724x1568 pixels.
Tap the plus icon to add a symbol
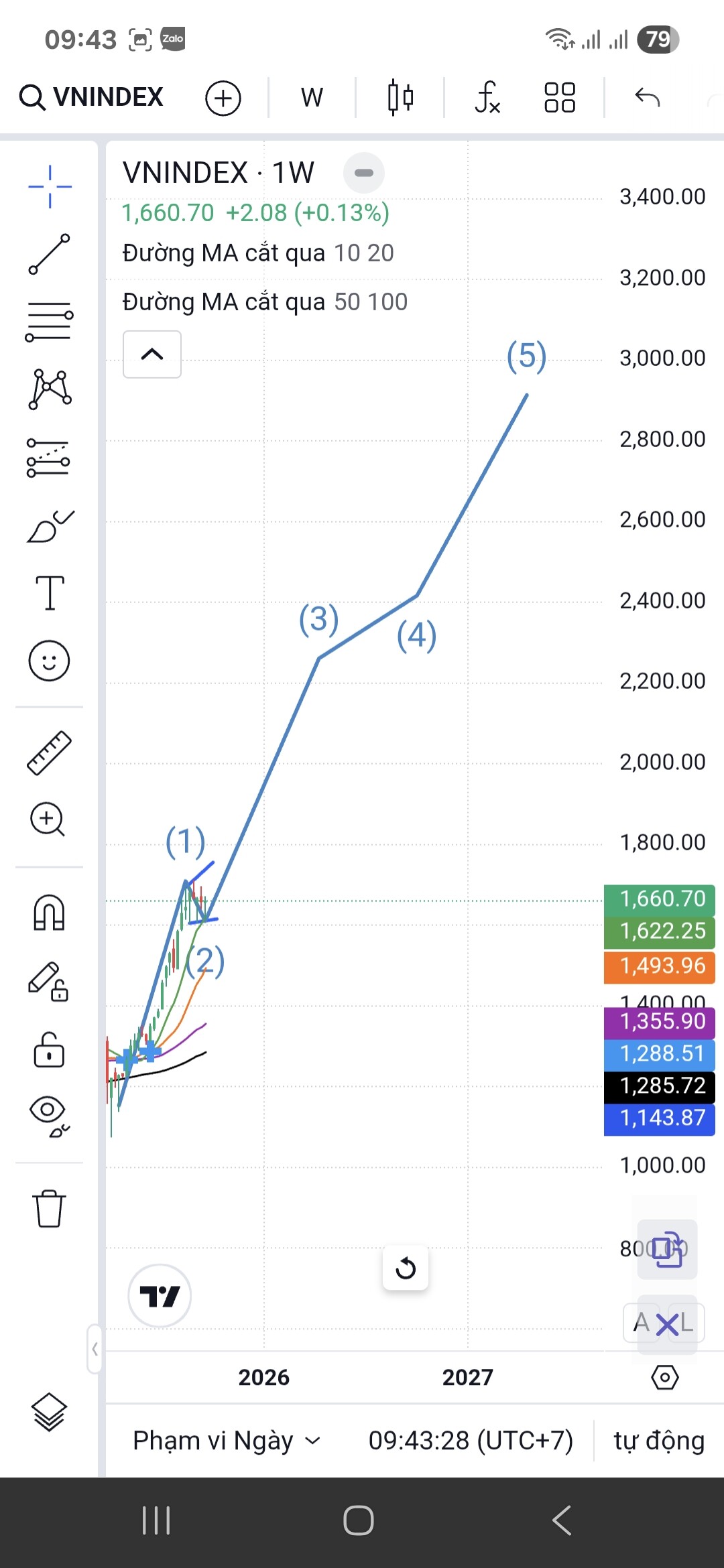coord(223,99)
